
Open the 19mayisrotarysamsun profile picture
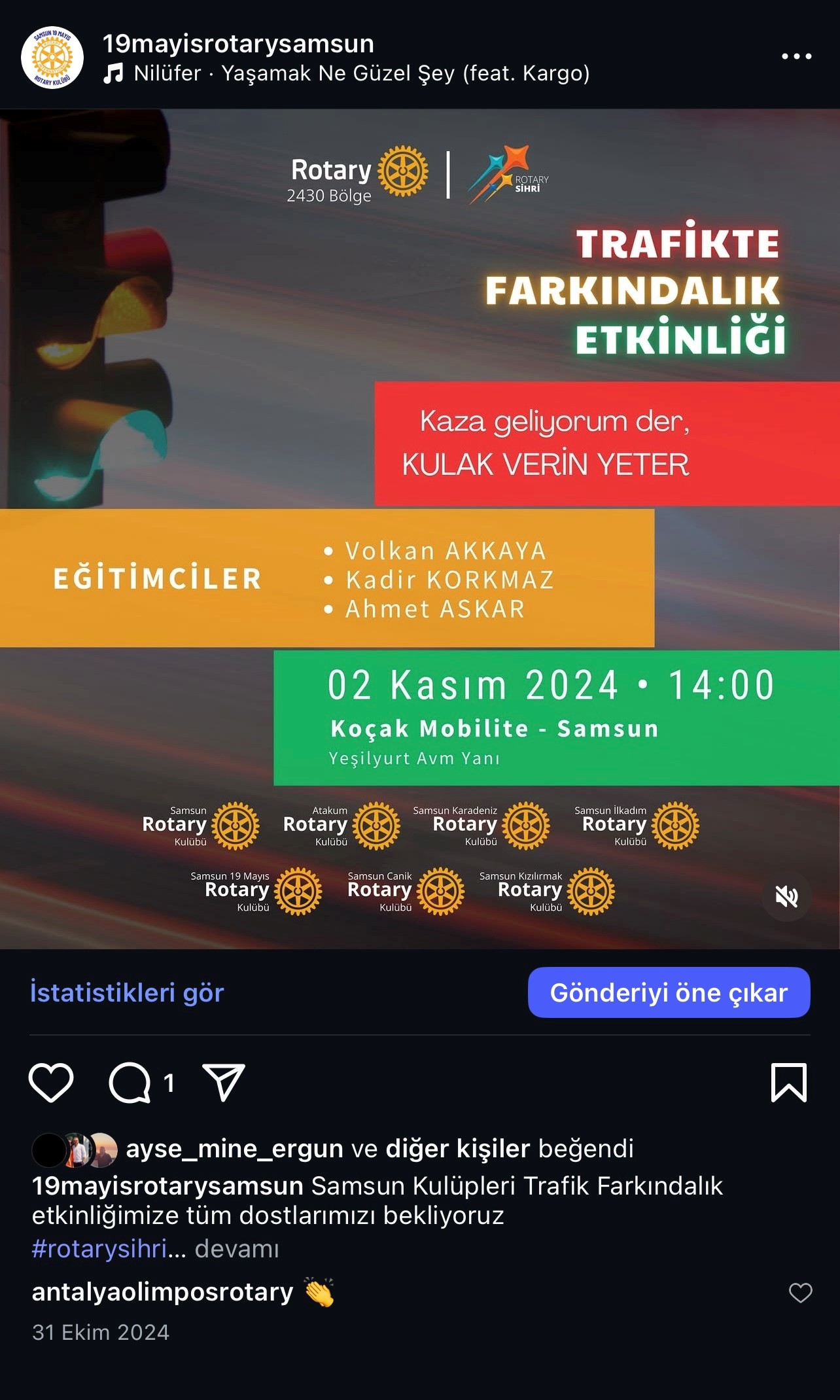click(x=52, y=58)
